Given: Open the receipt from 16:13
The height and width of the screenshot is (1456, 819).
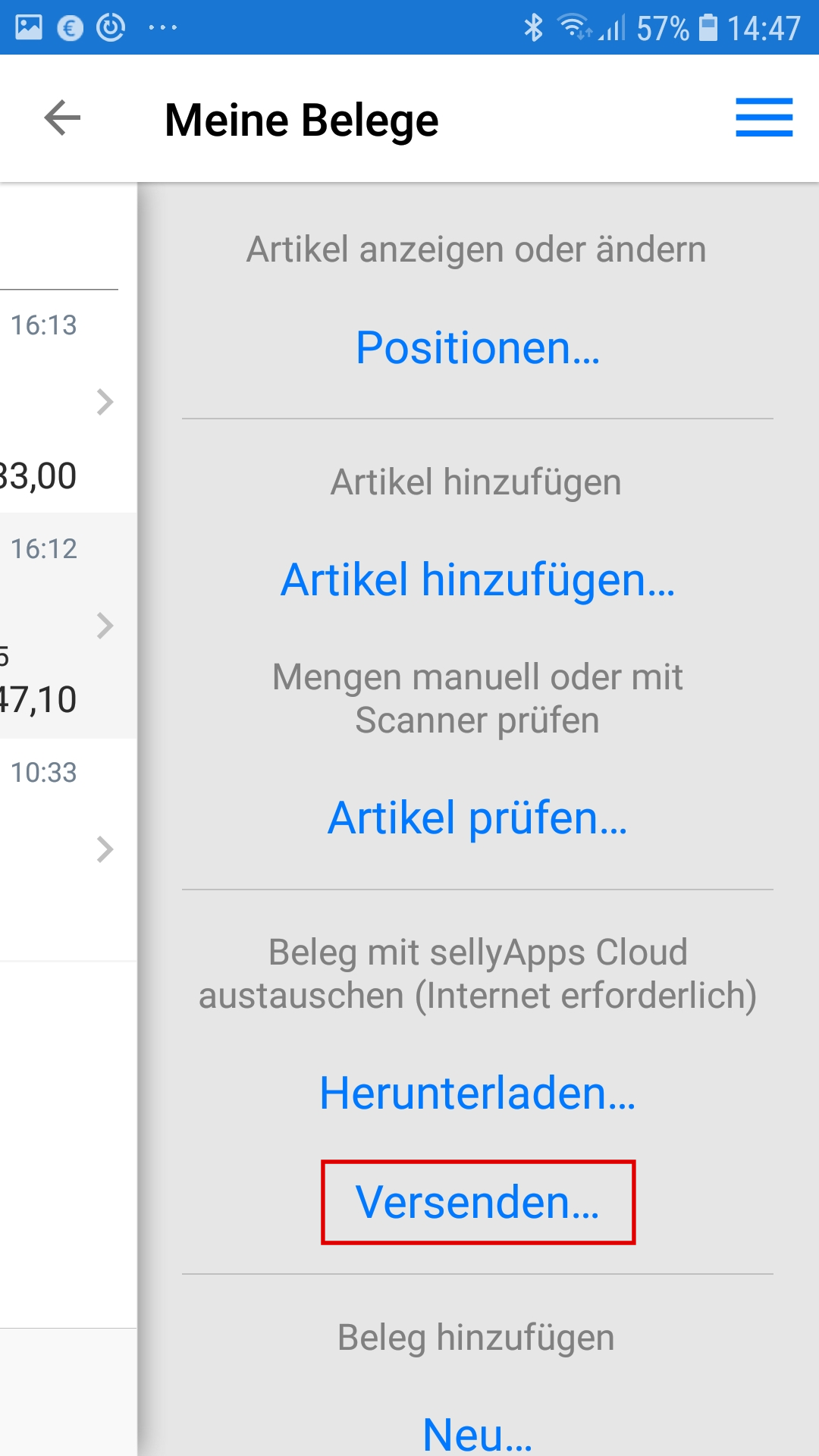Looking at the screenshot, I should tap(68, 401).
